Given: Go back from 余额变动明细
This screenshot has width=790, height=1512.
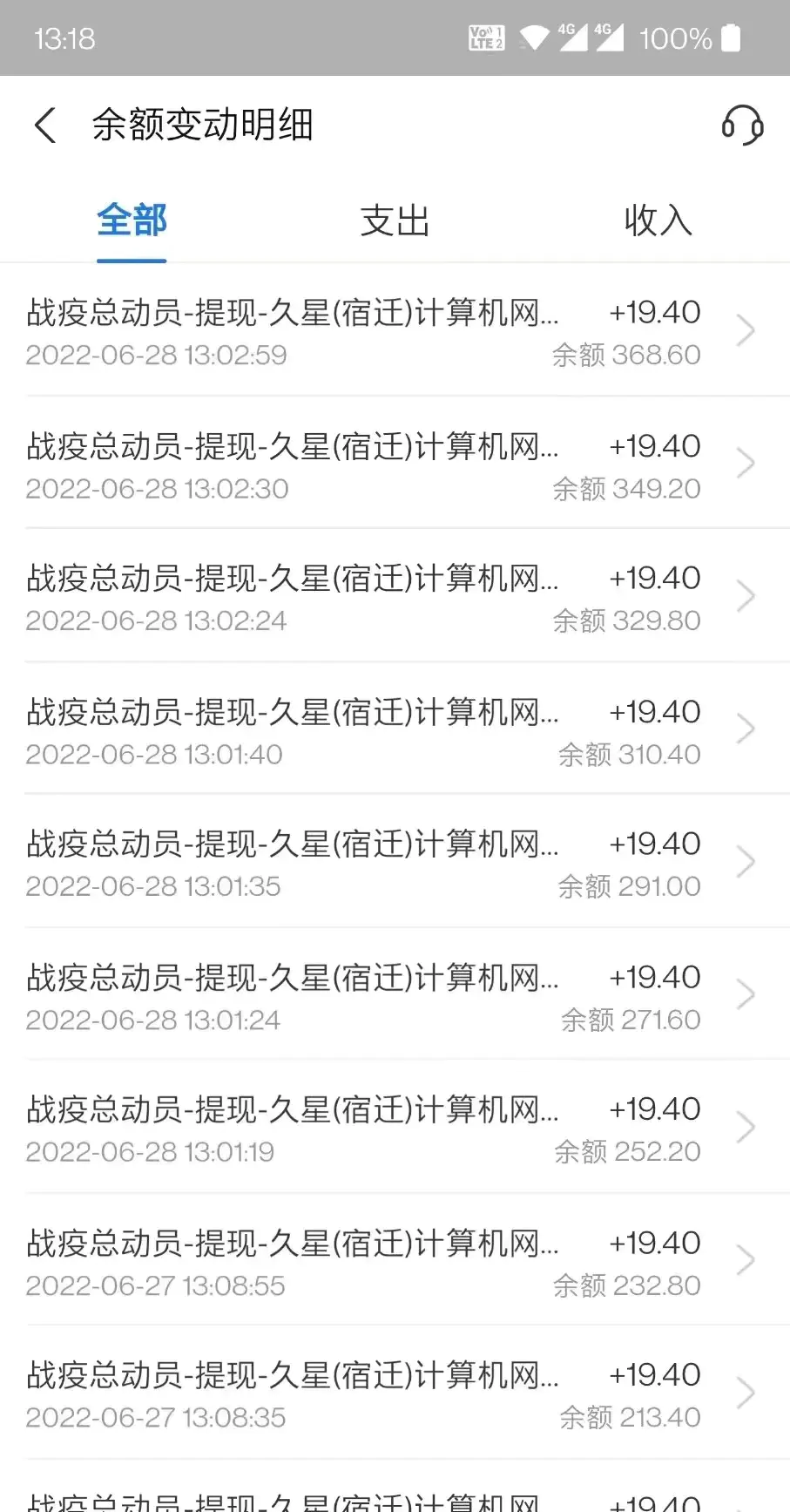Looking at the screenshot, I should click(x=45, y=125).
